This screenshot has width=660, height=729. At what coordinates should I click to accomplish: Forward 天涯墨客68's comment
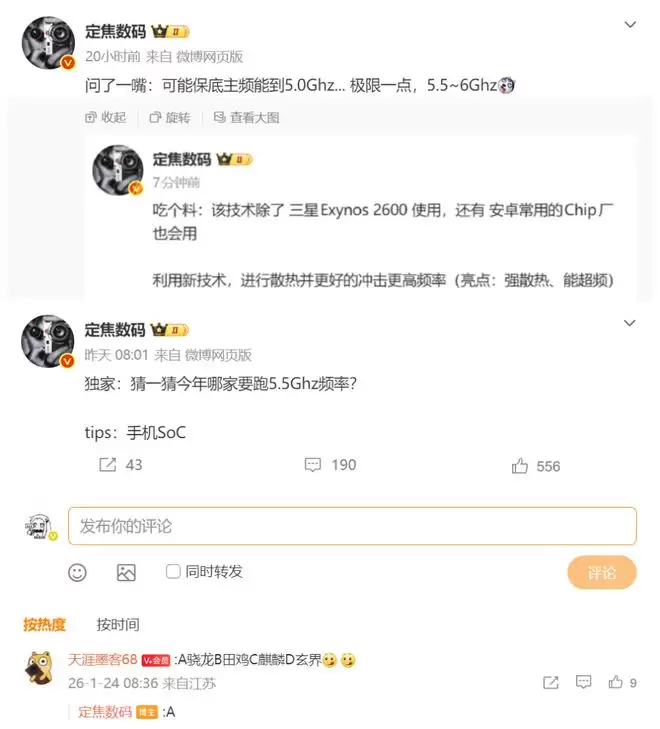point(550,682)
